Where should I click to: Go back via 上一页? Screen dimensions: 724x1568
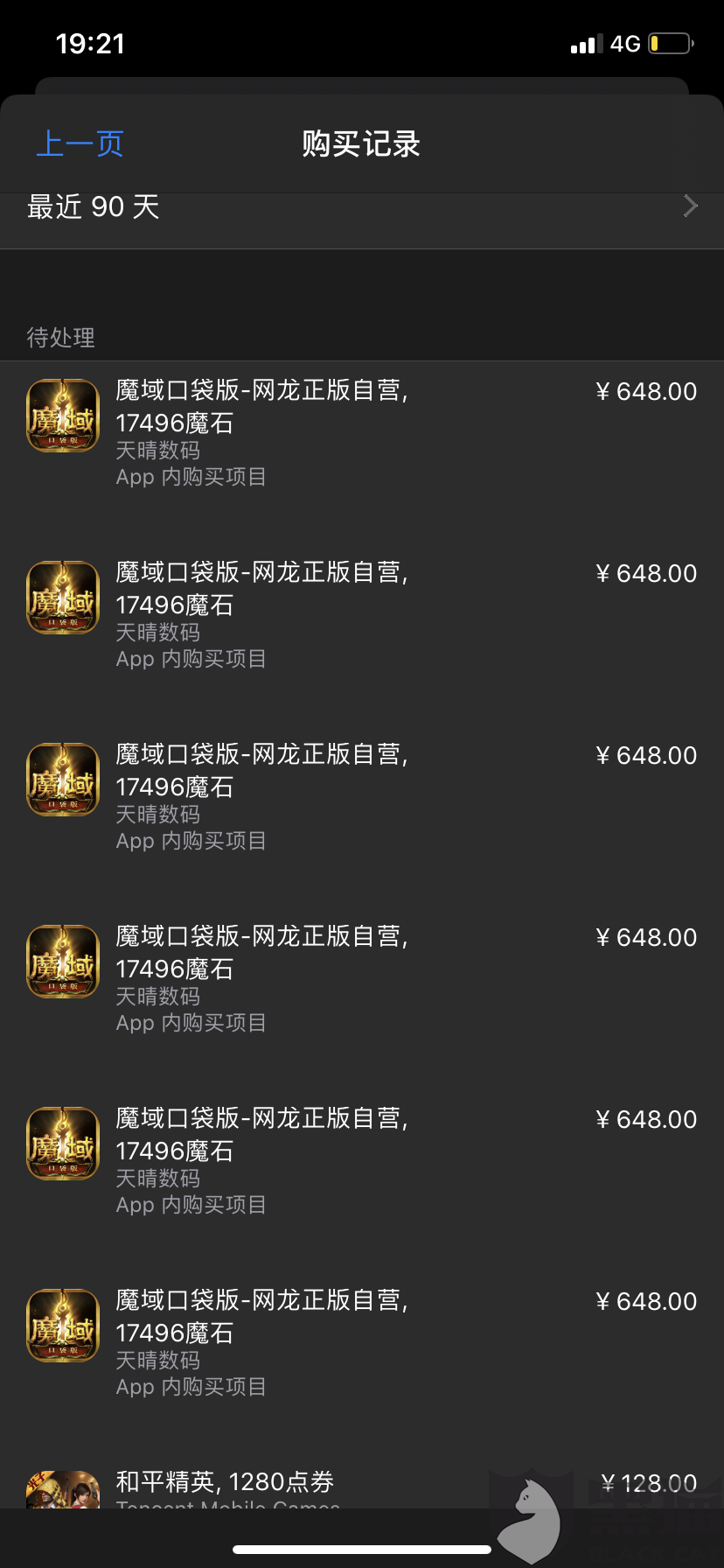pos(80,143)
